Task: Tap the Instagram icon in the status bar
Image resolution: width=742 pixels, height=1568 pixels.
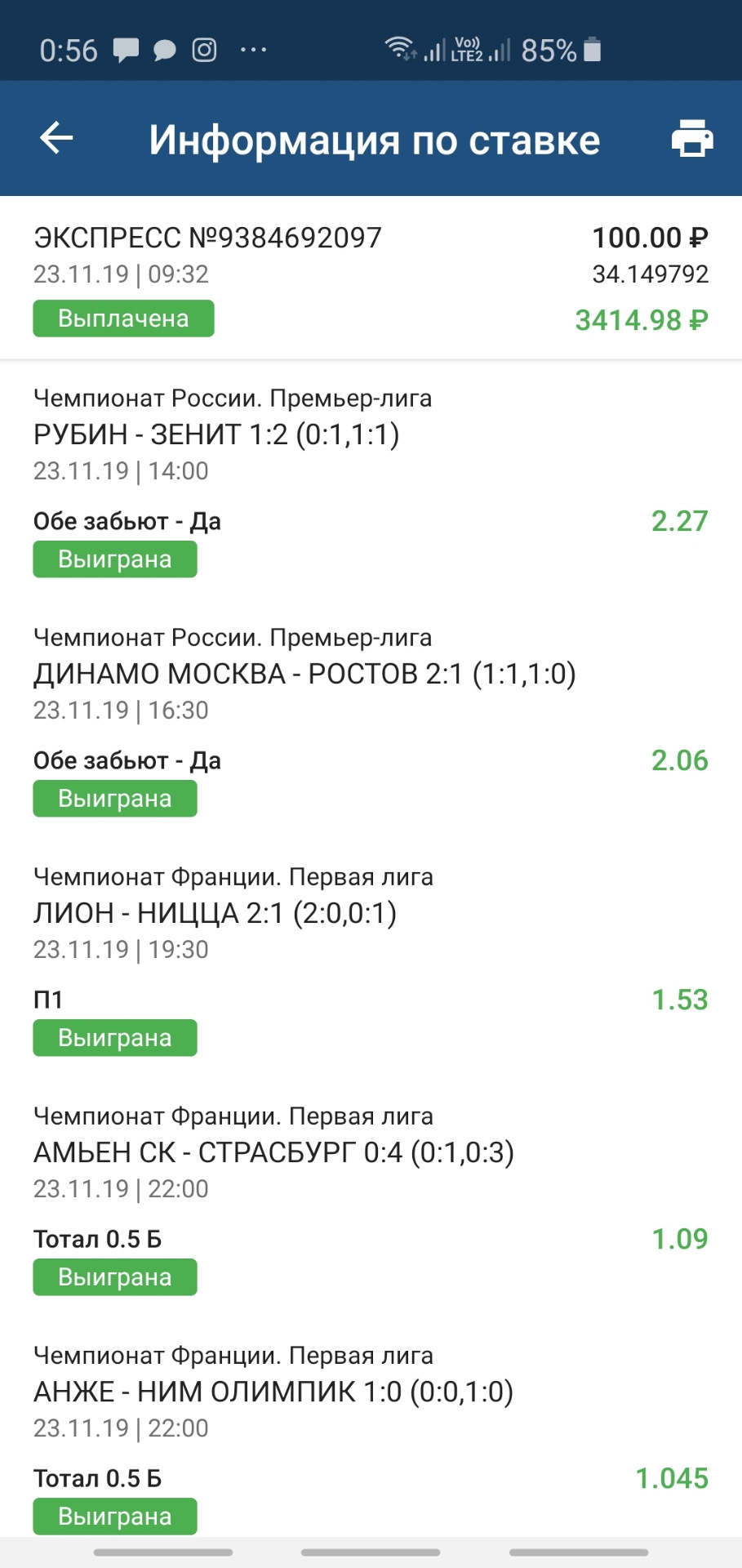Action: point(205,50)
